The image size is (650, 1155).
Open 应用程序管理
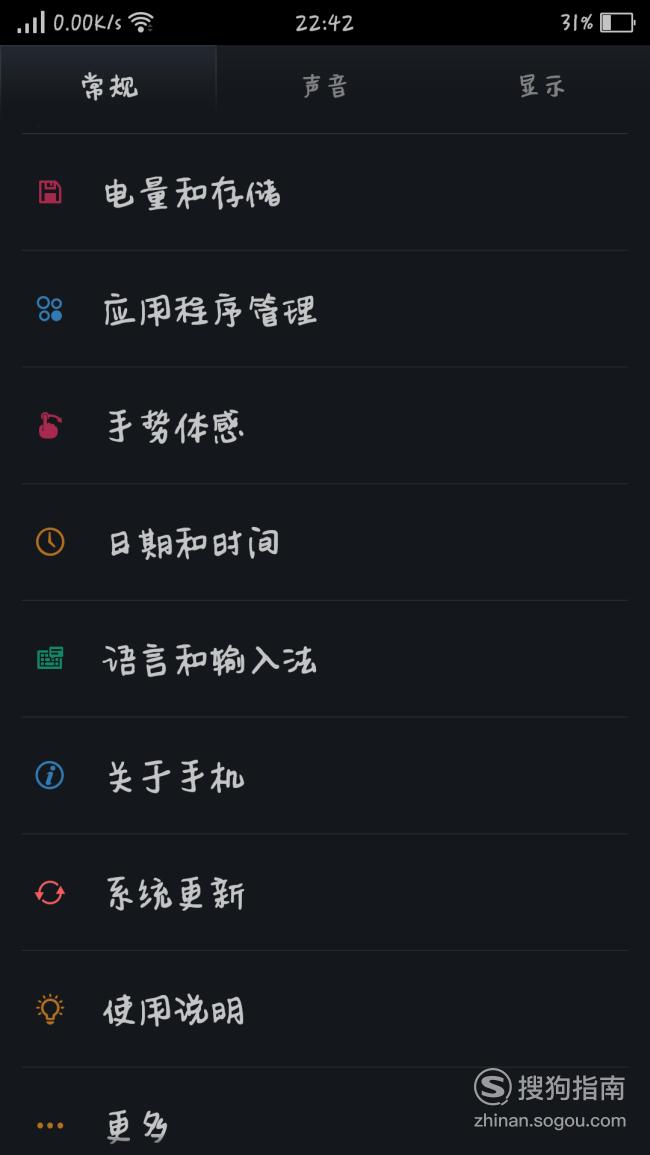point(325,309)
